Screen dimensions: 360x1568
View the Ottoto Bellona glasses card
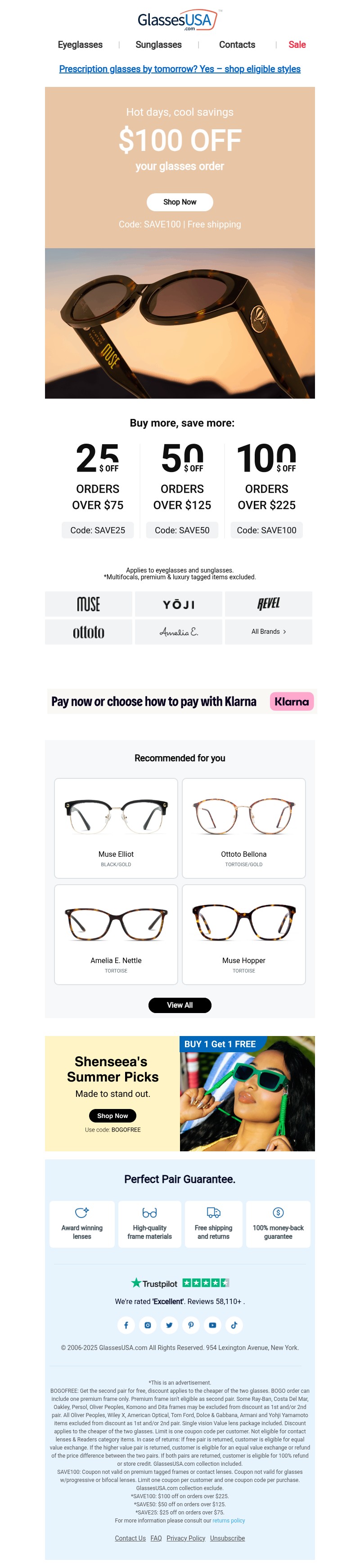coord(243,828)
